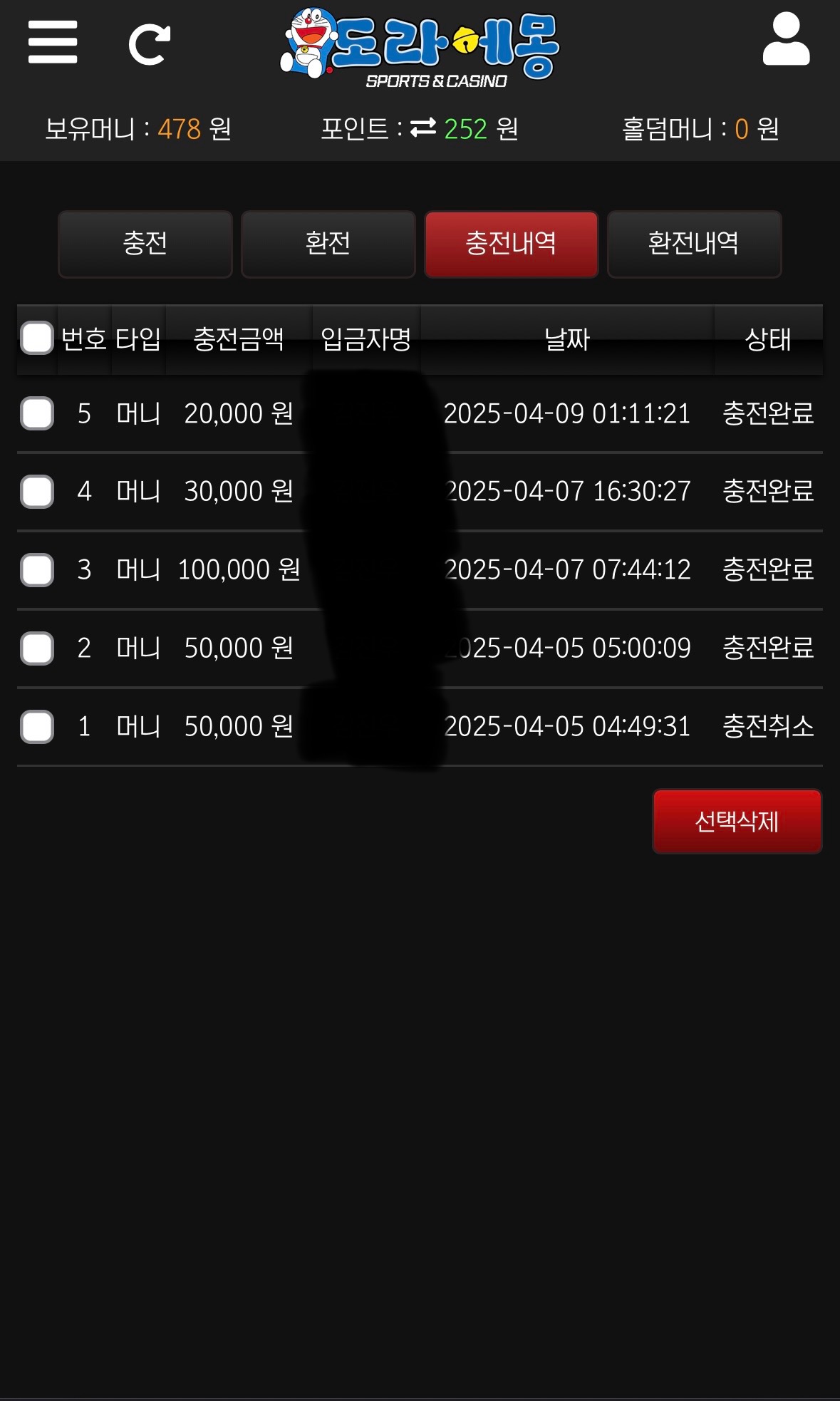
Task: Tick the checkbox for row 3 (100,000 원)
Action: click(37, 570)
